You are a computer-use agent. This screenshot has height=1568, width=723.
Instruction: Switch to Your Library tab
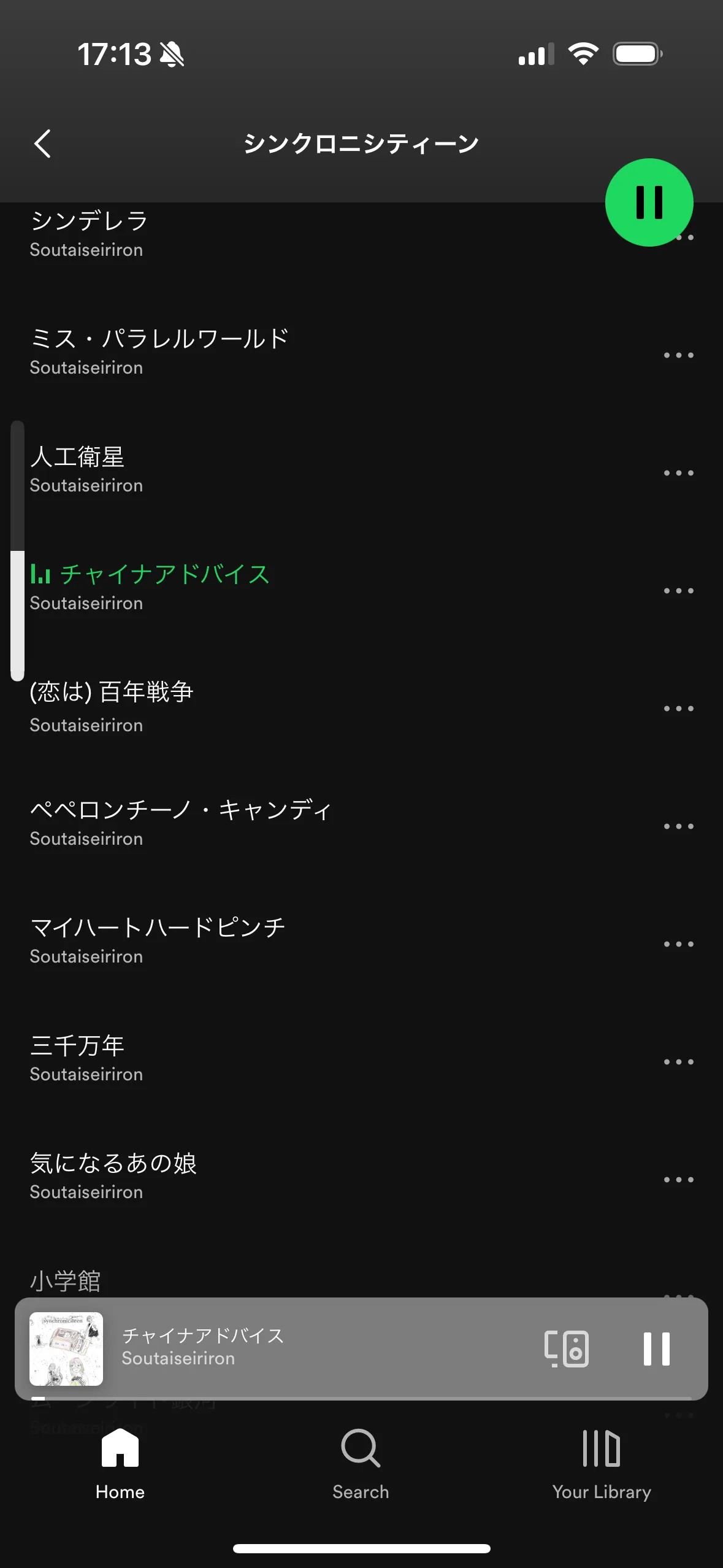click(602, 1464)
